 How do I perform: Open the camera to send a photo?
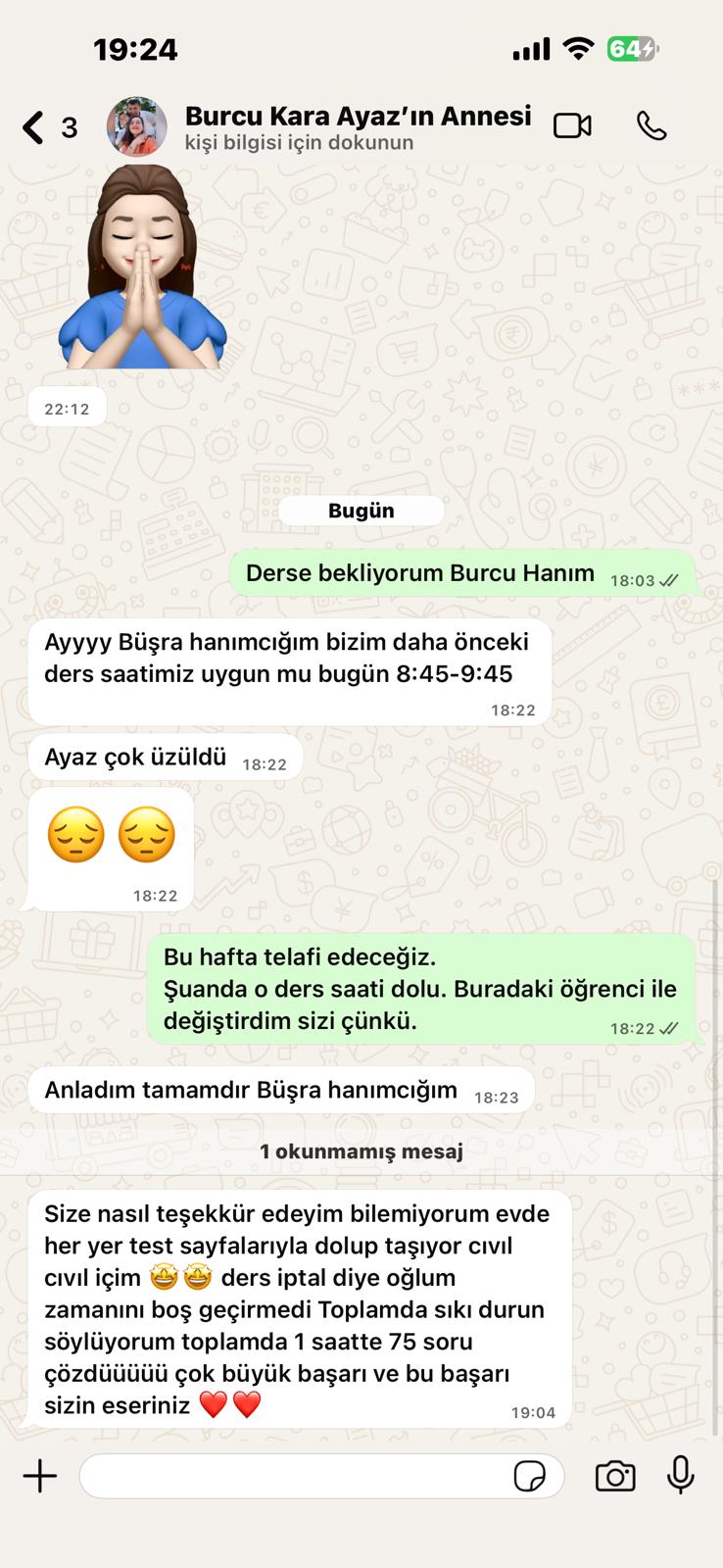(x=615, y=1476)
